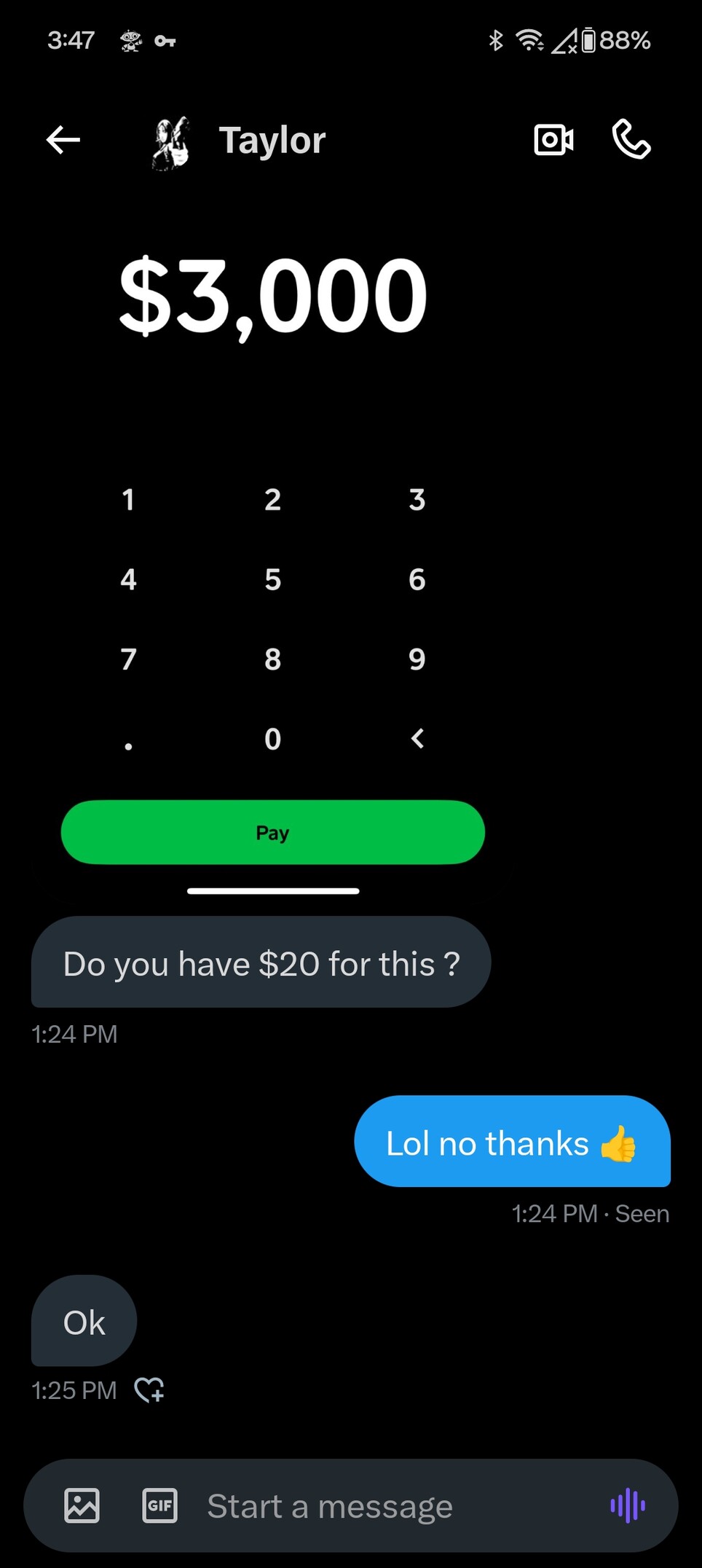Add a reaction to the Ok message
This screenshot has height=1568, width=702.
click(149, 1390)
